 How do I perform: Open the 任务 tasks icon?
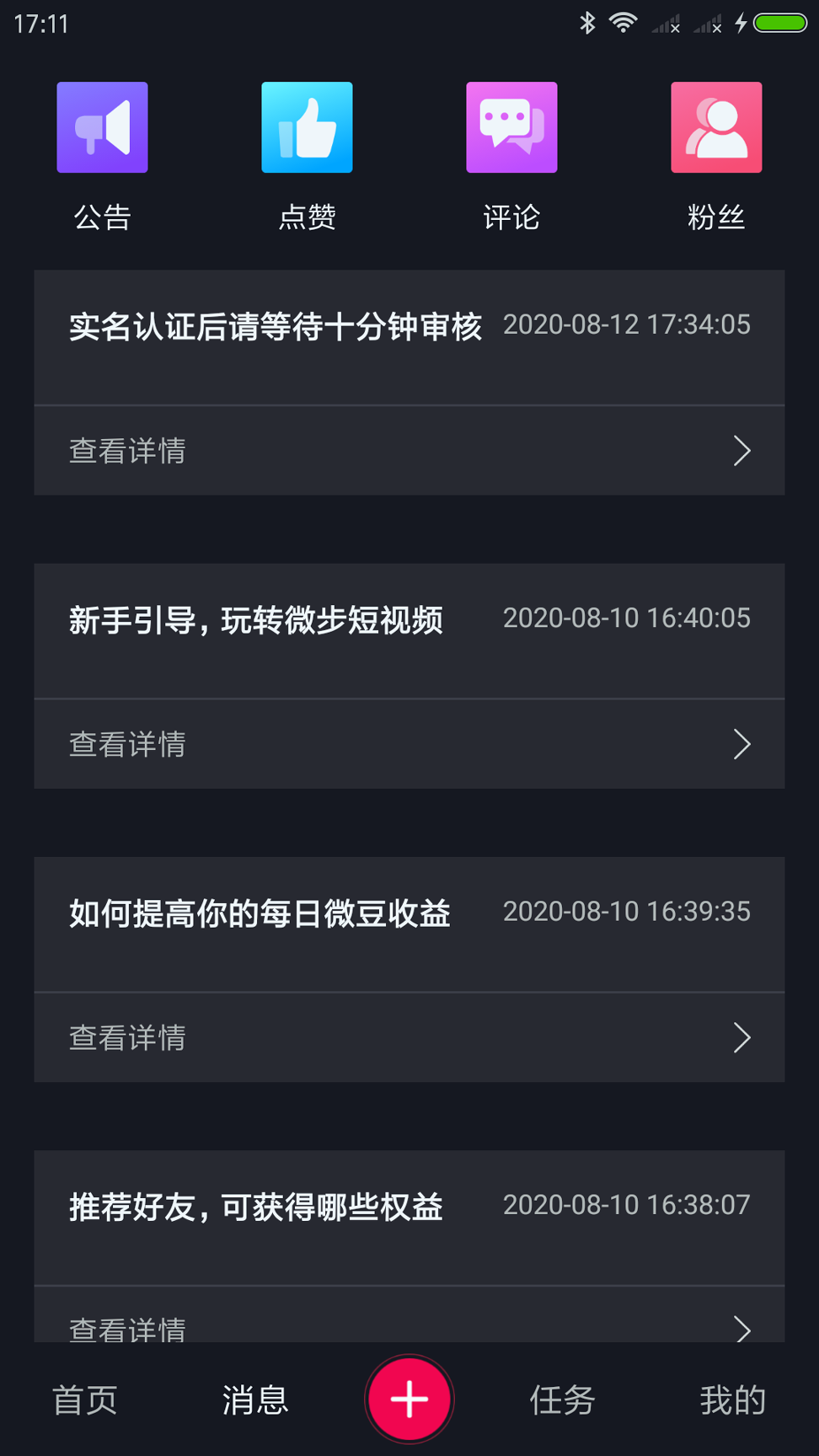pyautogui.click(x=561, y=1398)
